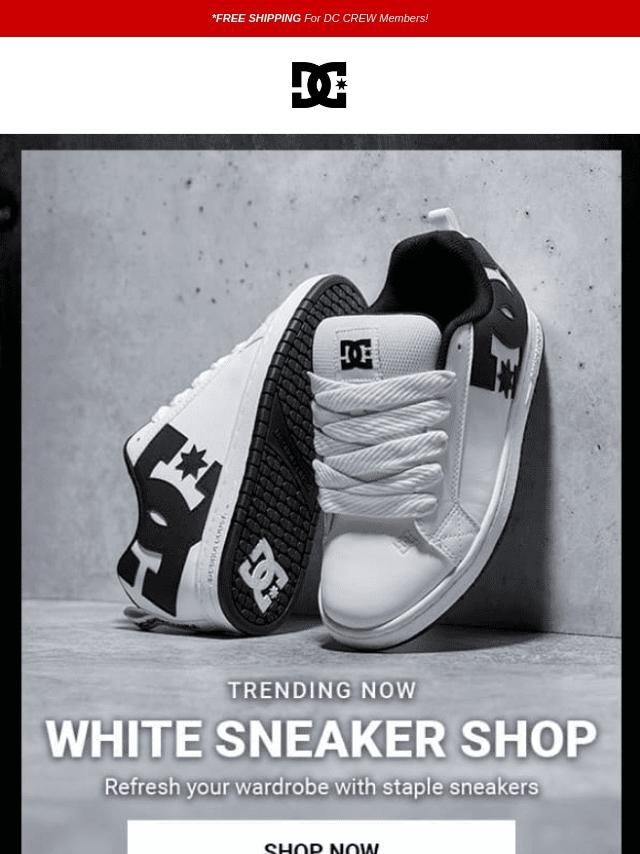Tap the SHOP NOW button
640x854 pixels.
(x=321, y=837)
